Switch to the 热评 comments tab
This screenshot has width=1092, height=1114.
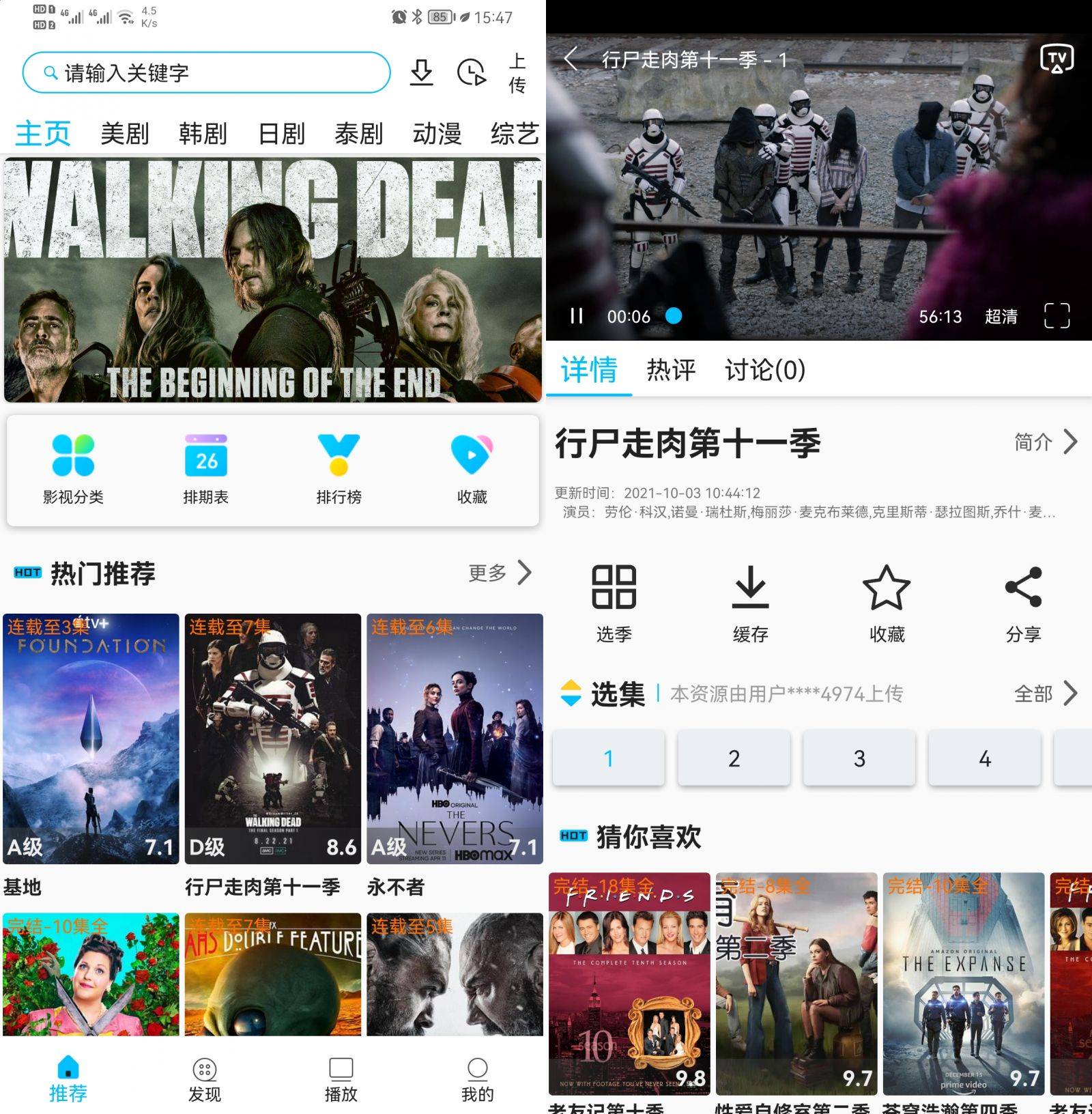click(672, 370)
